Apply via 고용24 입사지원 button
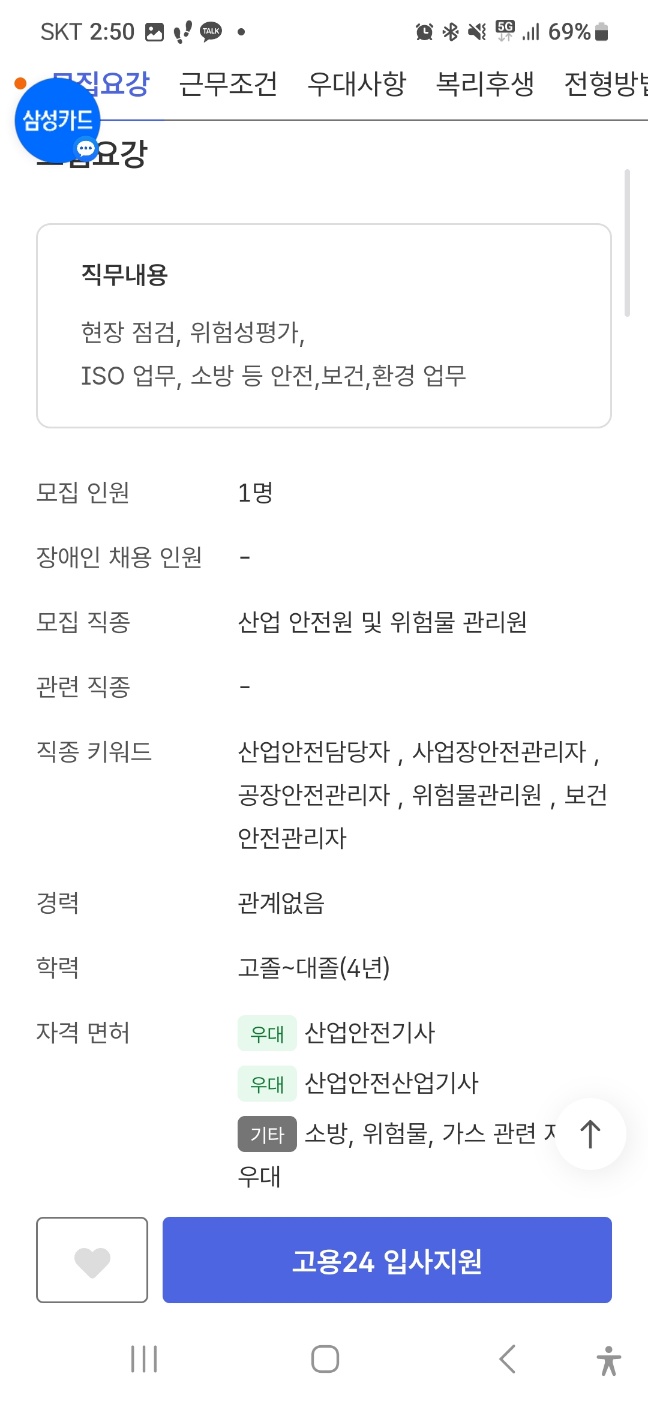 click(x=387, y=1260)
